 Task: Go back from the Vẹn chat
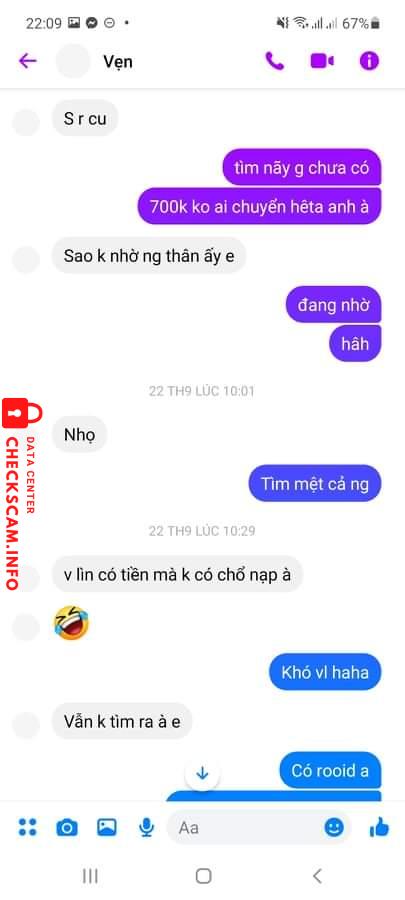click(28, 61)
